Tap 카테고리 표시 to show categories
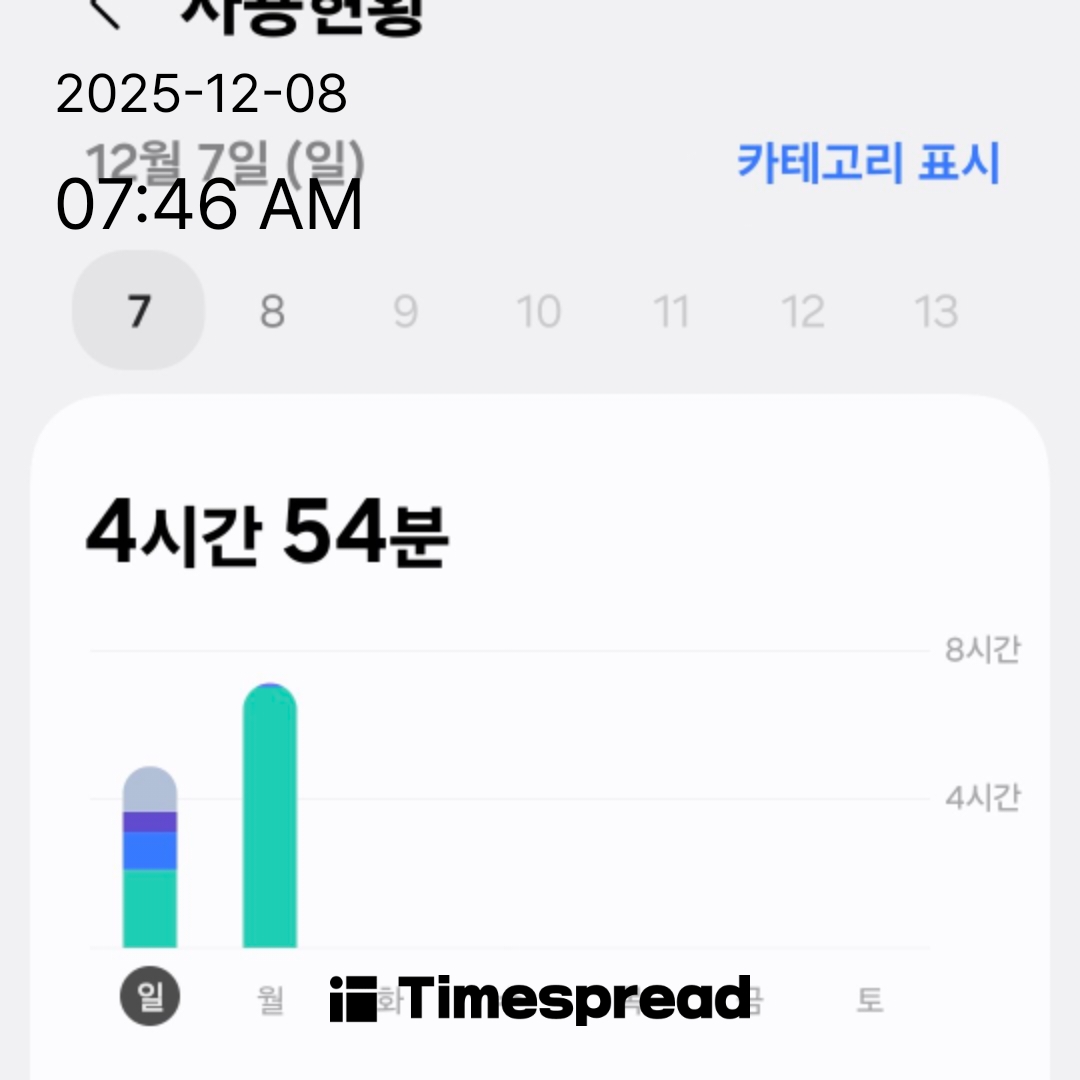The image size is (1080, 1080). tap(868, 163)
